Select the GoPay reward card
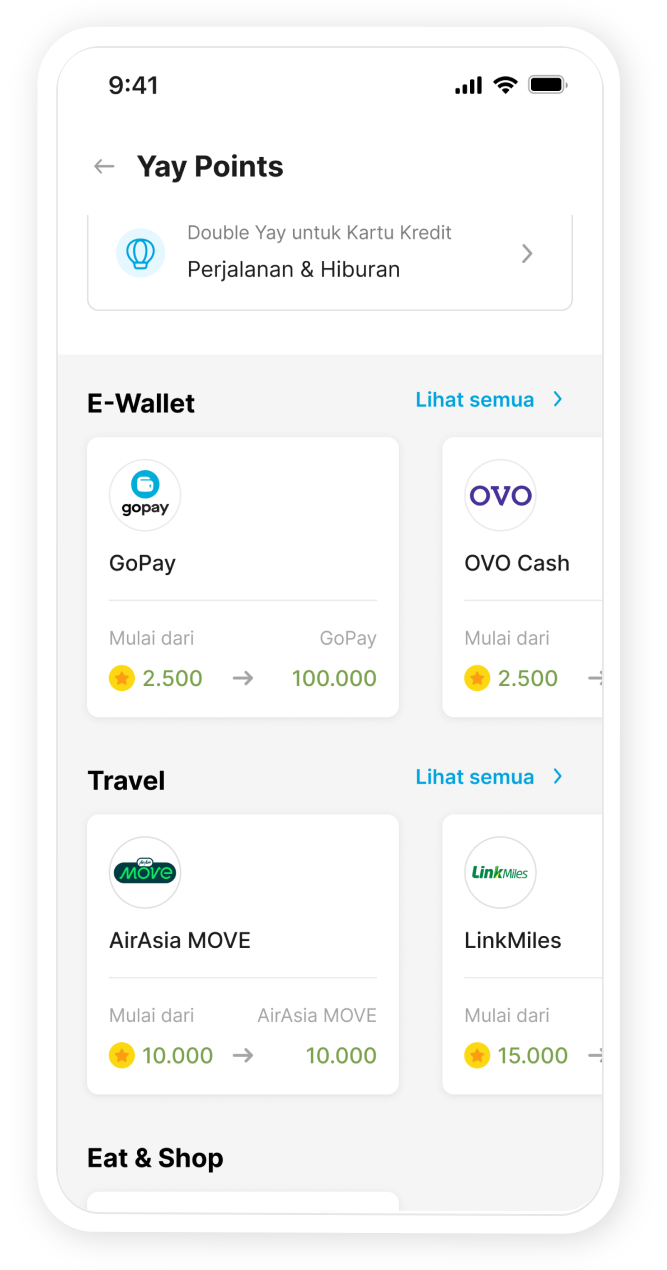The width and height of the screenshot is (667, 1270). point(243,577)
